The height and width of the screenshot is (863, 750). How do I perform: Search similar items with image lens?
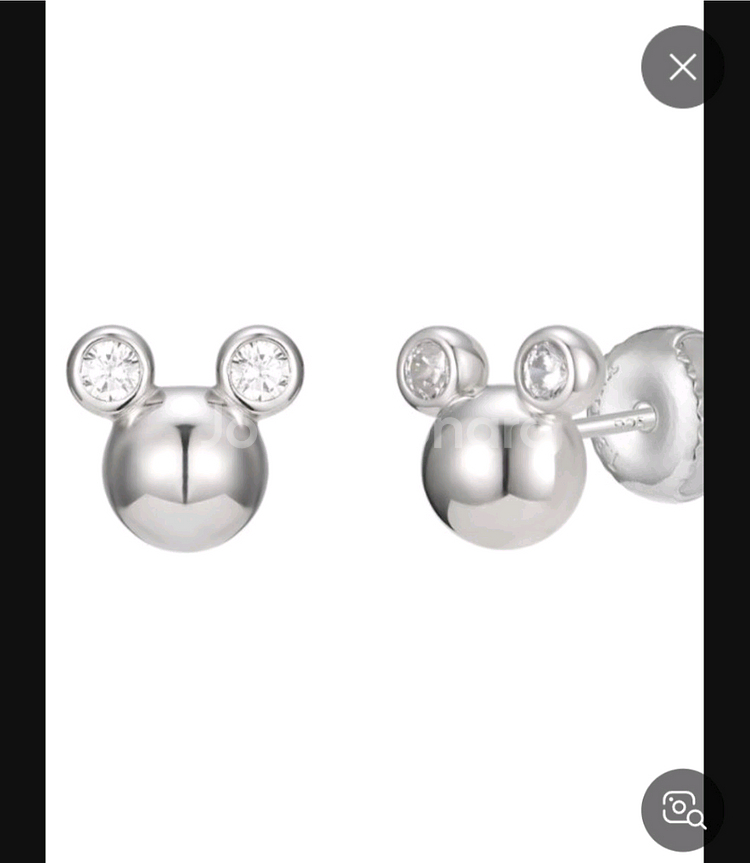point(682,808)
